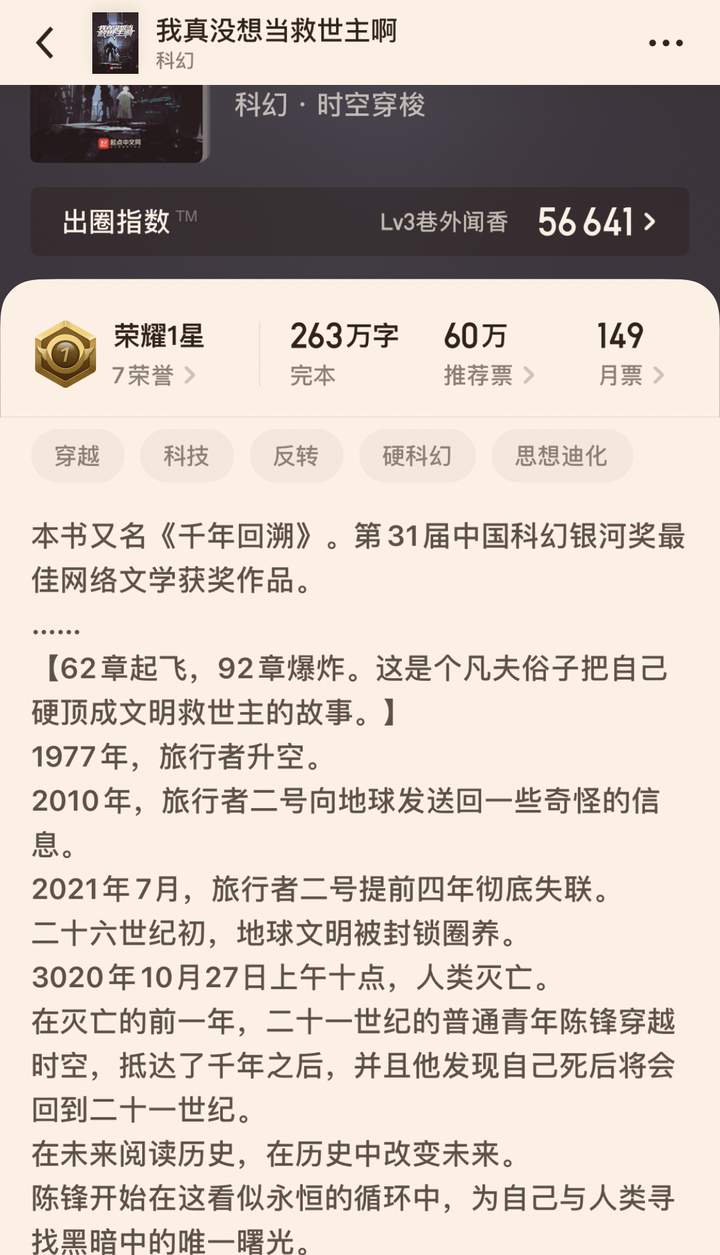Image resolution: width=720 pixels, height=1255 pixels.
Task: Select the 科技 tag chip
Action: click(x=187, y=456)
